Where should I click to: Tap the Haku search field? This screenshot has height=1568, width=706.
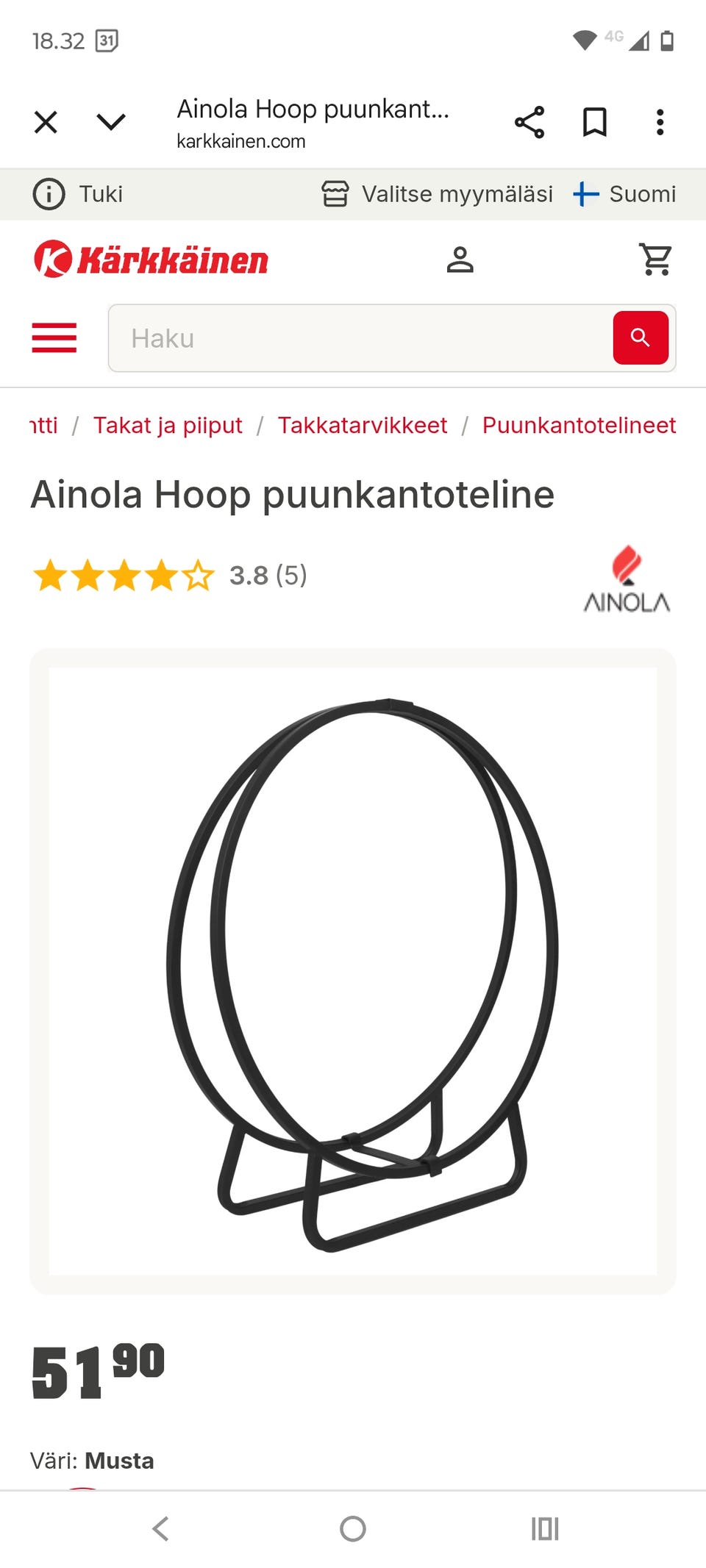(360, 338)
